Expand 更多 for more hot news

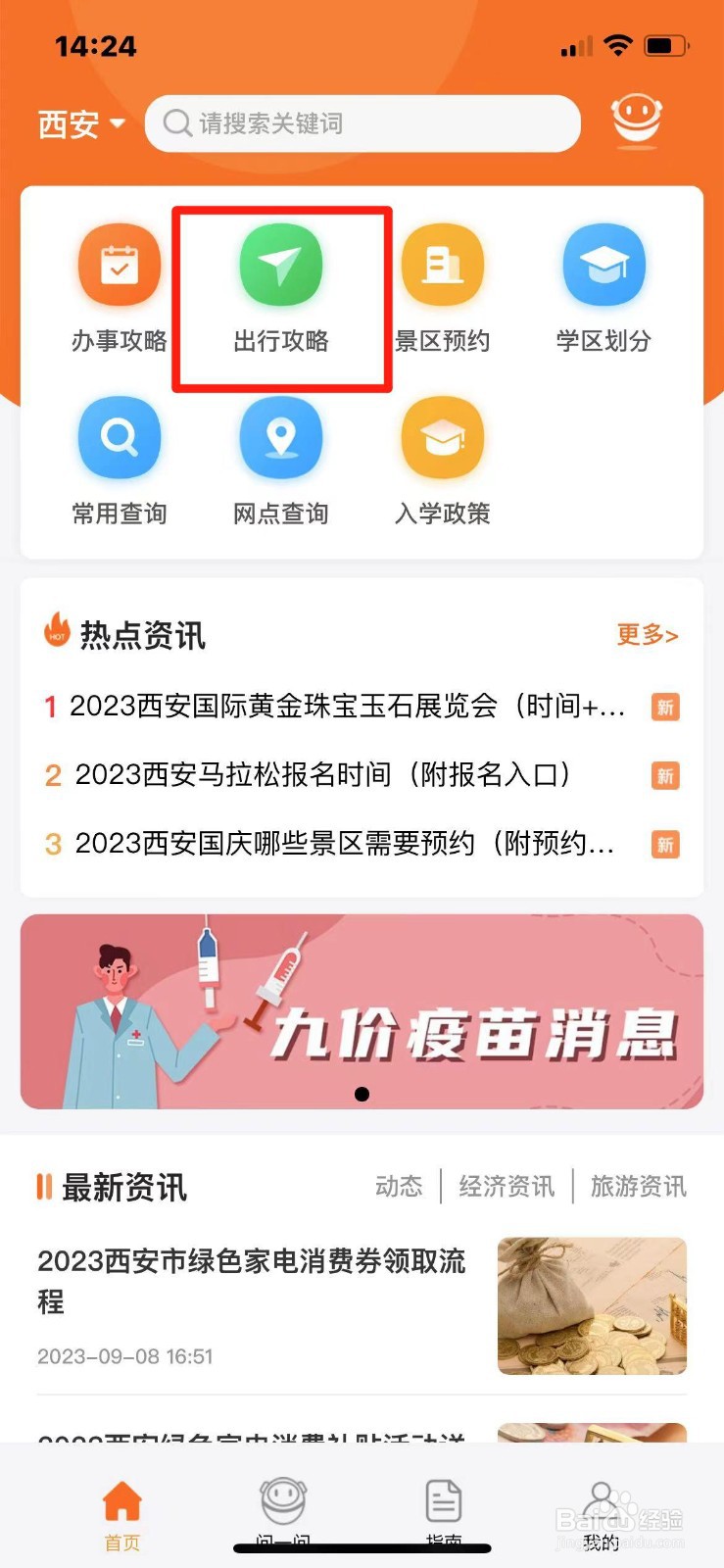point(647,635)
